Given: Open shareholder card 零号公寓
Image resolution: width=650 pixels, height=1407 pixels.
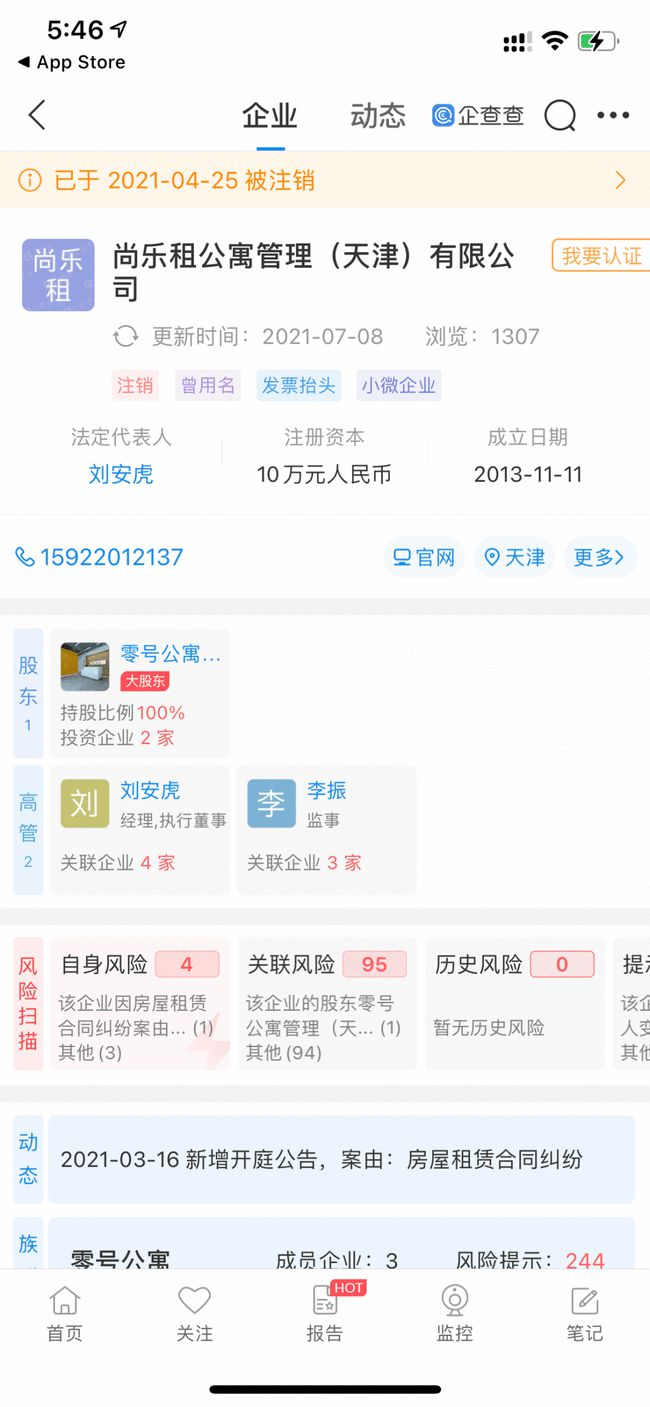Looking at the screenshot, I should point(141,693).
